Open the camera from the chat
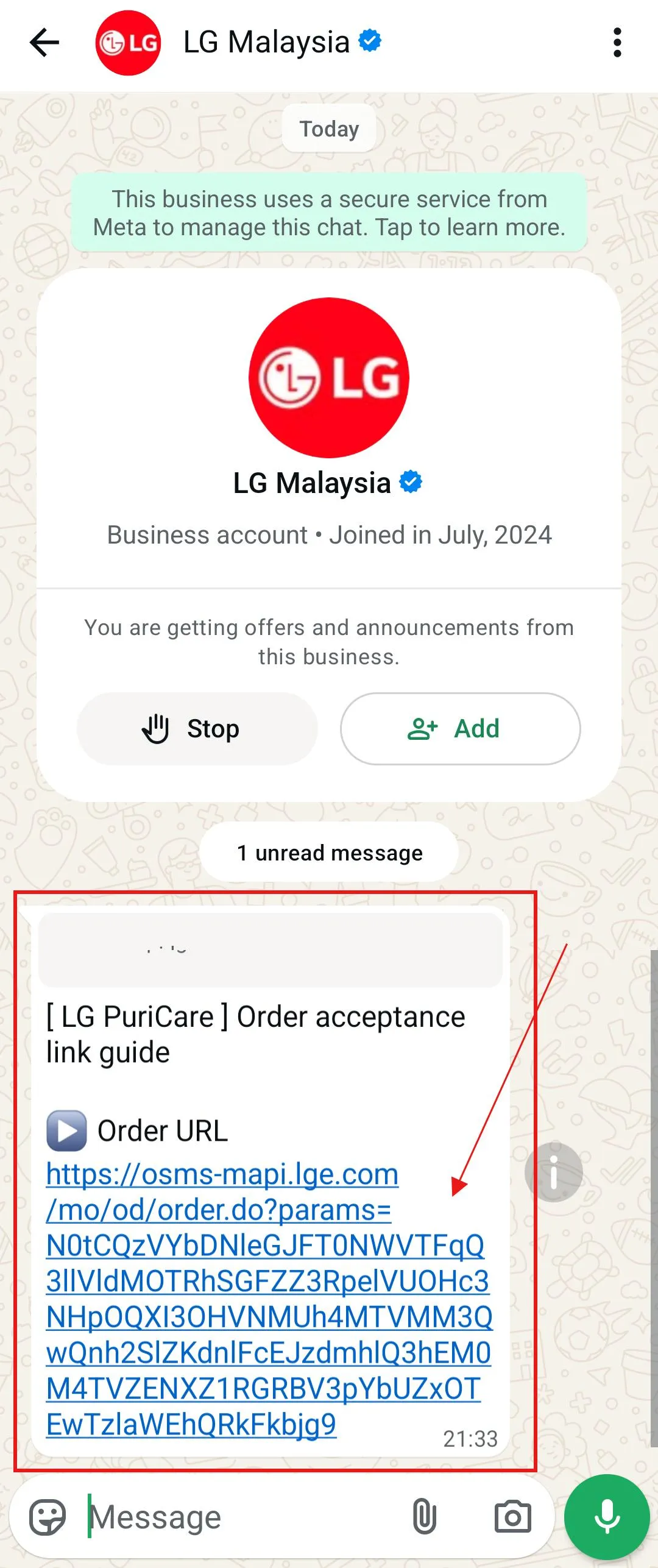Screen dimensions: 658x1568 [512, 1517]
